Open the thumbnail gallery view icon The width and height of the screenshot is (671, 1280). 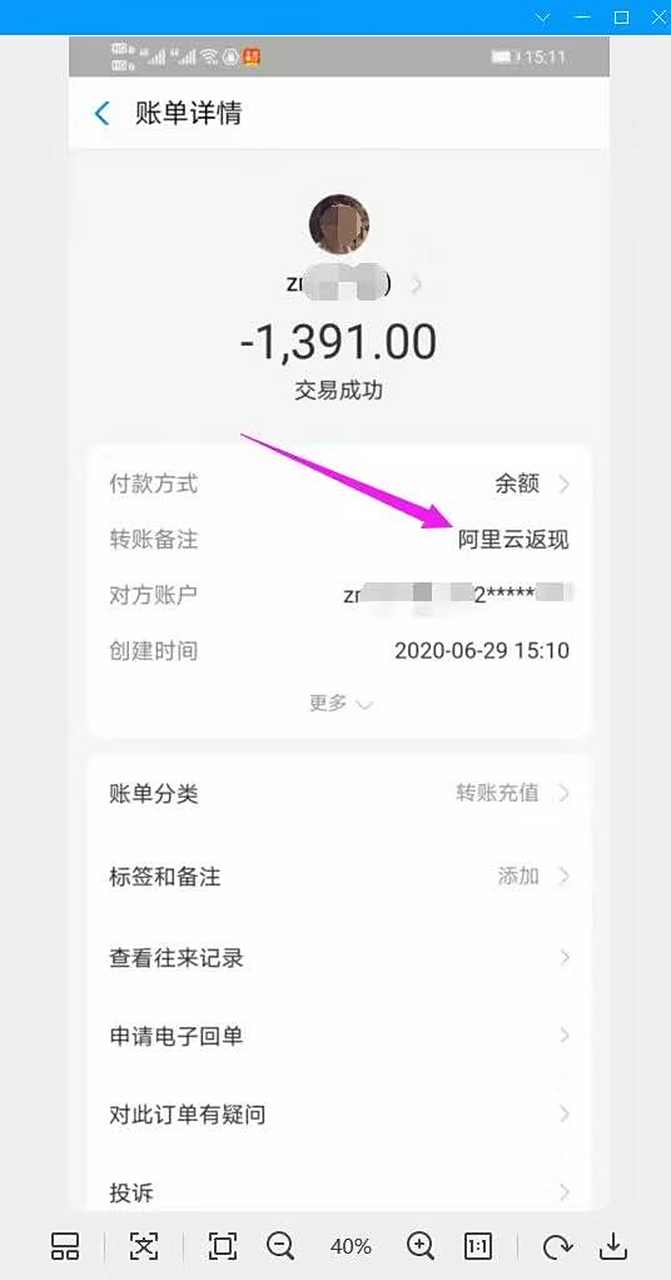pos(65,1246)
